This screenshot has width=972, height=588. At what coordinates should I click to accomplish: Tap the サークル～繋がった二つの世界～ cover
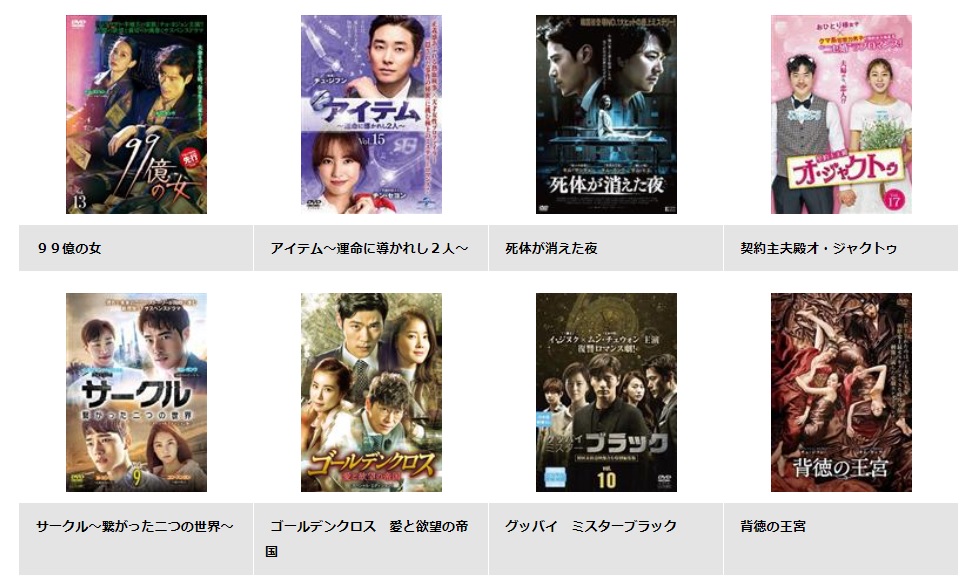point(136,392)
